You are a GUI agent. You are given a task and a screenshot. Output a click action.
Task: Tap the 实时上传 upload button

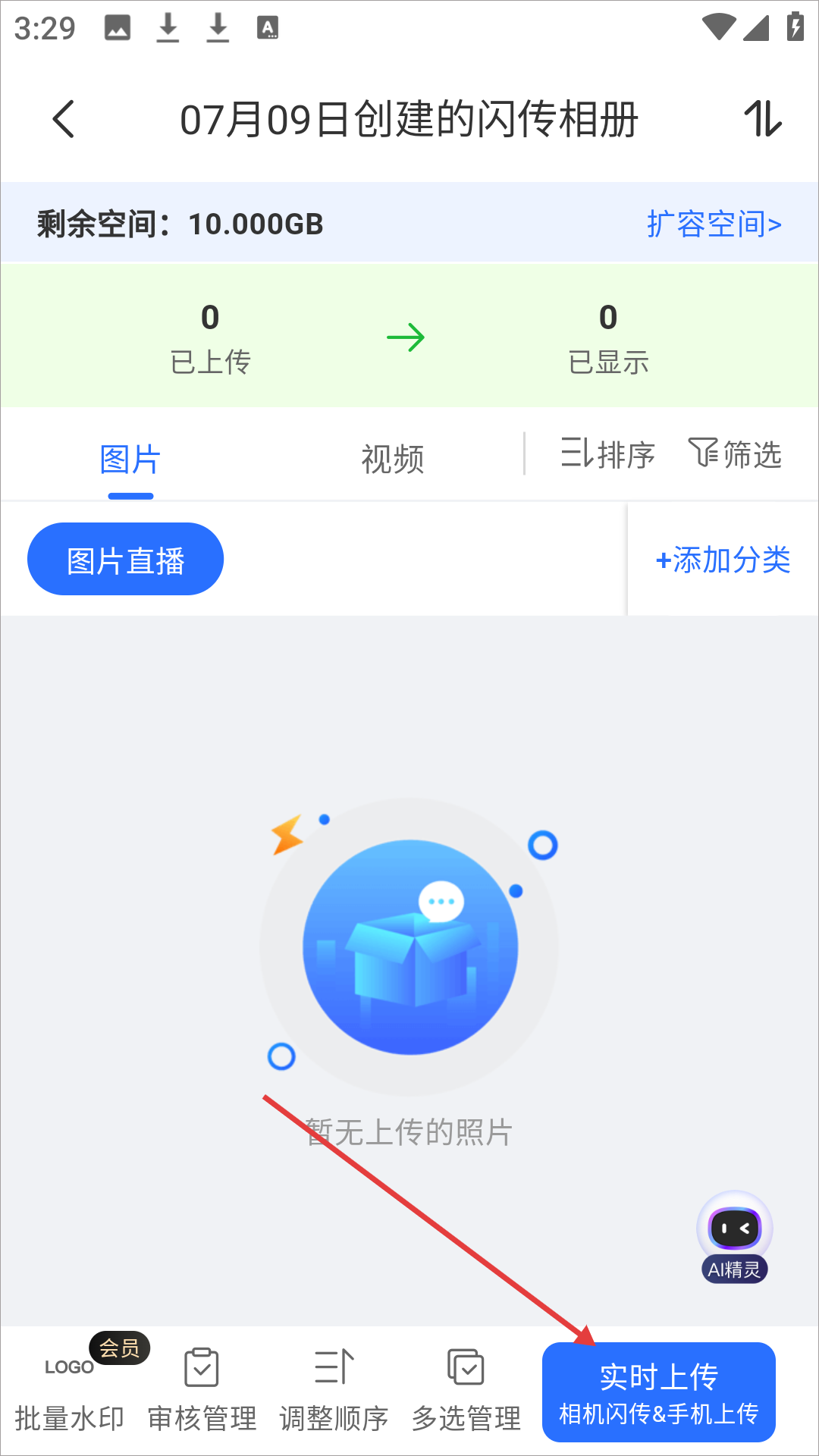pyautogui.click(x=658, y=1392)
